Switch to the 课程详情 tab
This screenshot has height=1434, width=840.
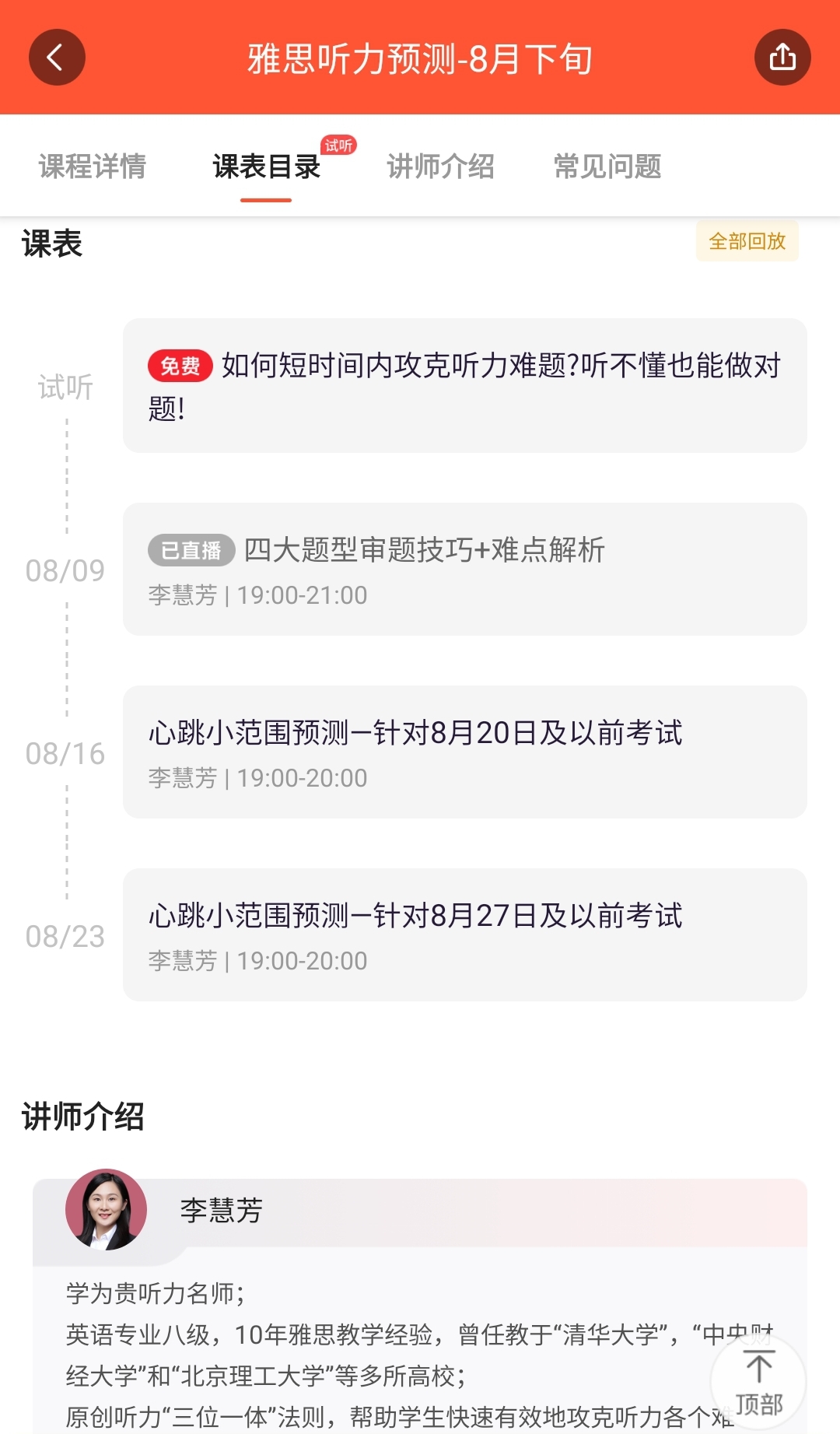[x=93, y=166]
